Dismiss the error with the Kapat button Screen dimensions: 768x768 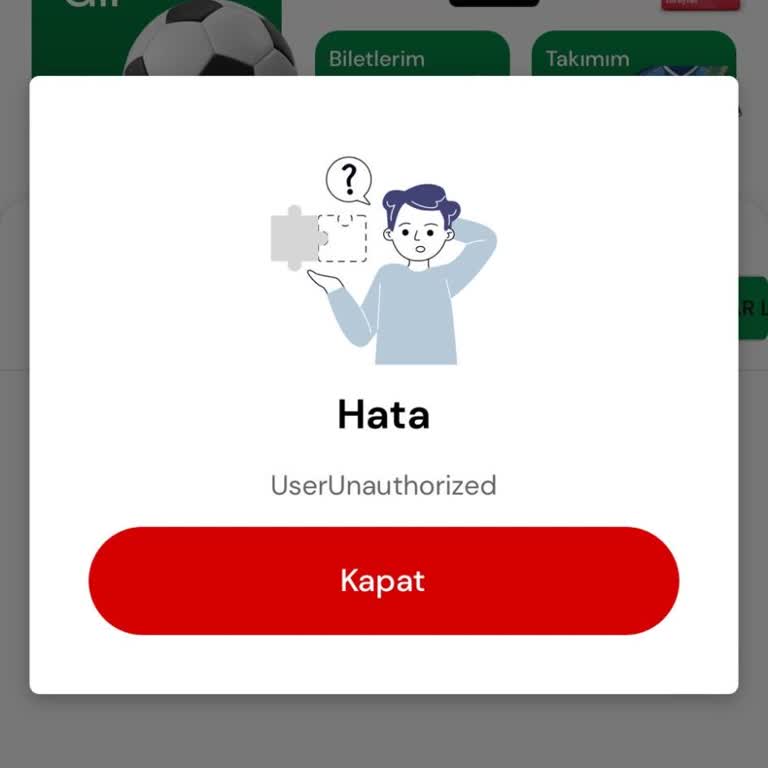pyautogui.click(x=384, y=581)
